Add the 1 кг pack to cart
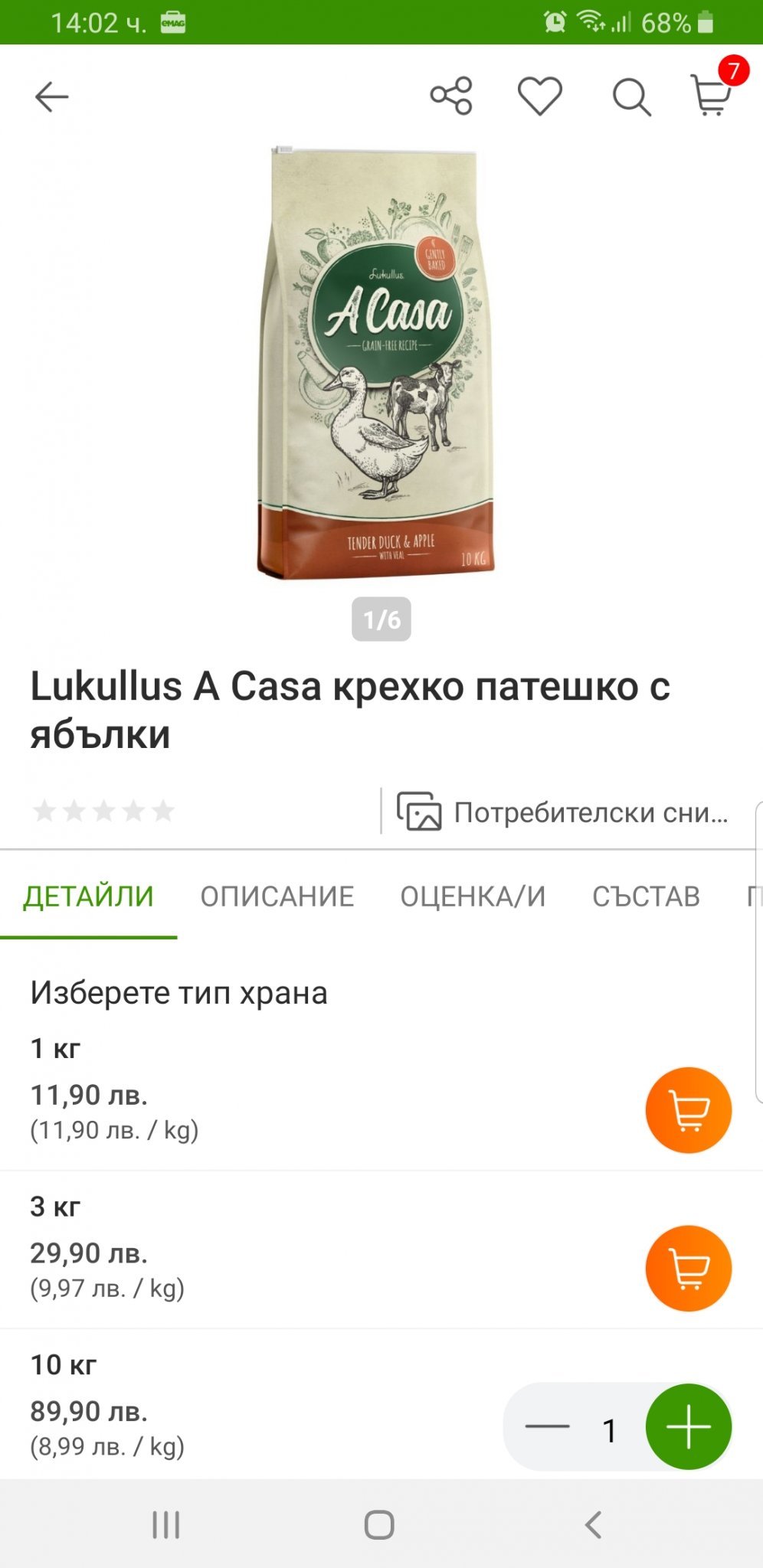 click(688, 1110)
